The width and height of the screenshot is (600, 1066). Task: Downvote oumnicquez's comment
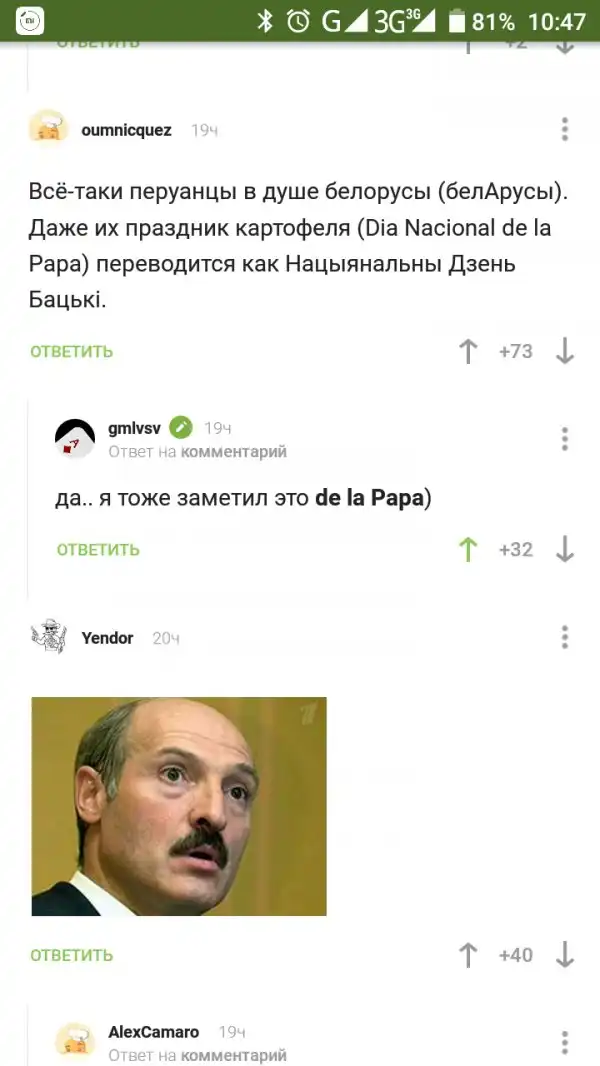565,351
